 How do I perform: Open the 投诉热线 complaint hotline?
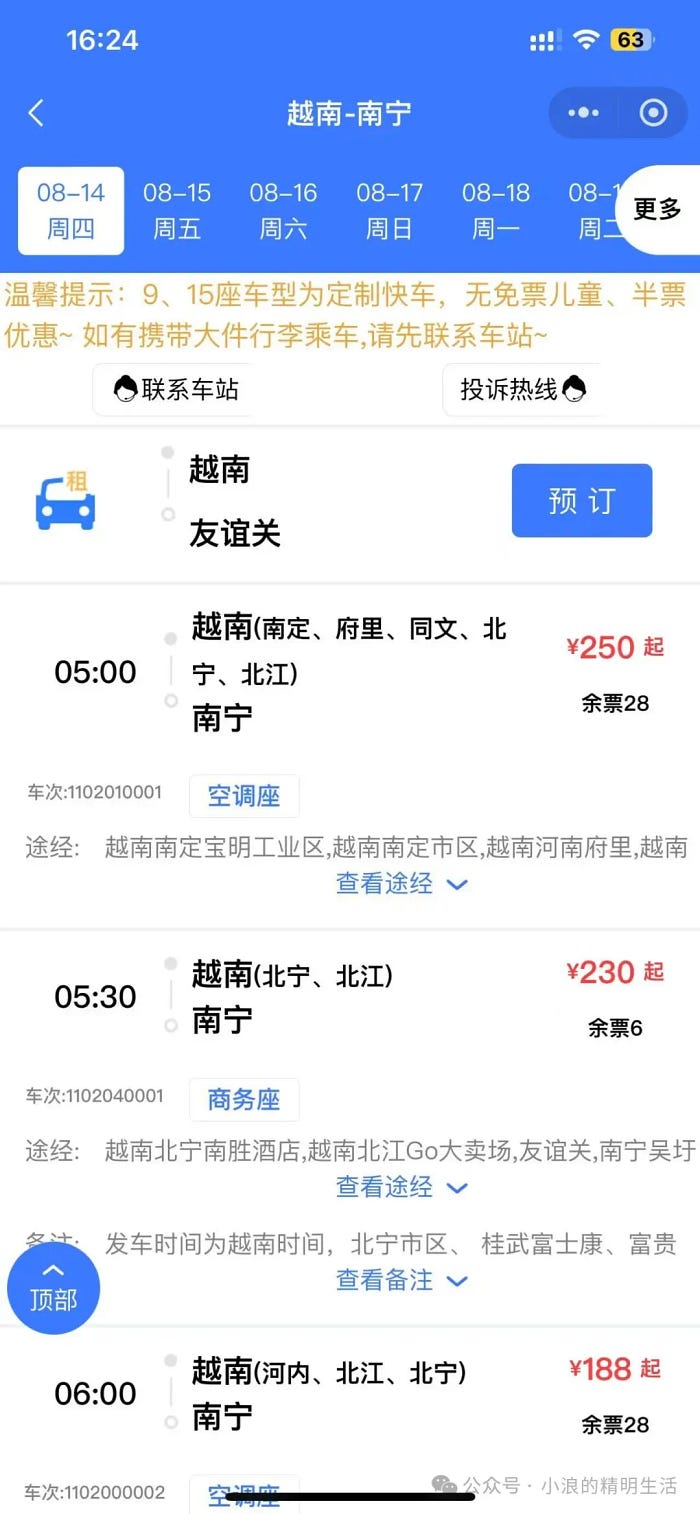tap(522, 389)
